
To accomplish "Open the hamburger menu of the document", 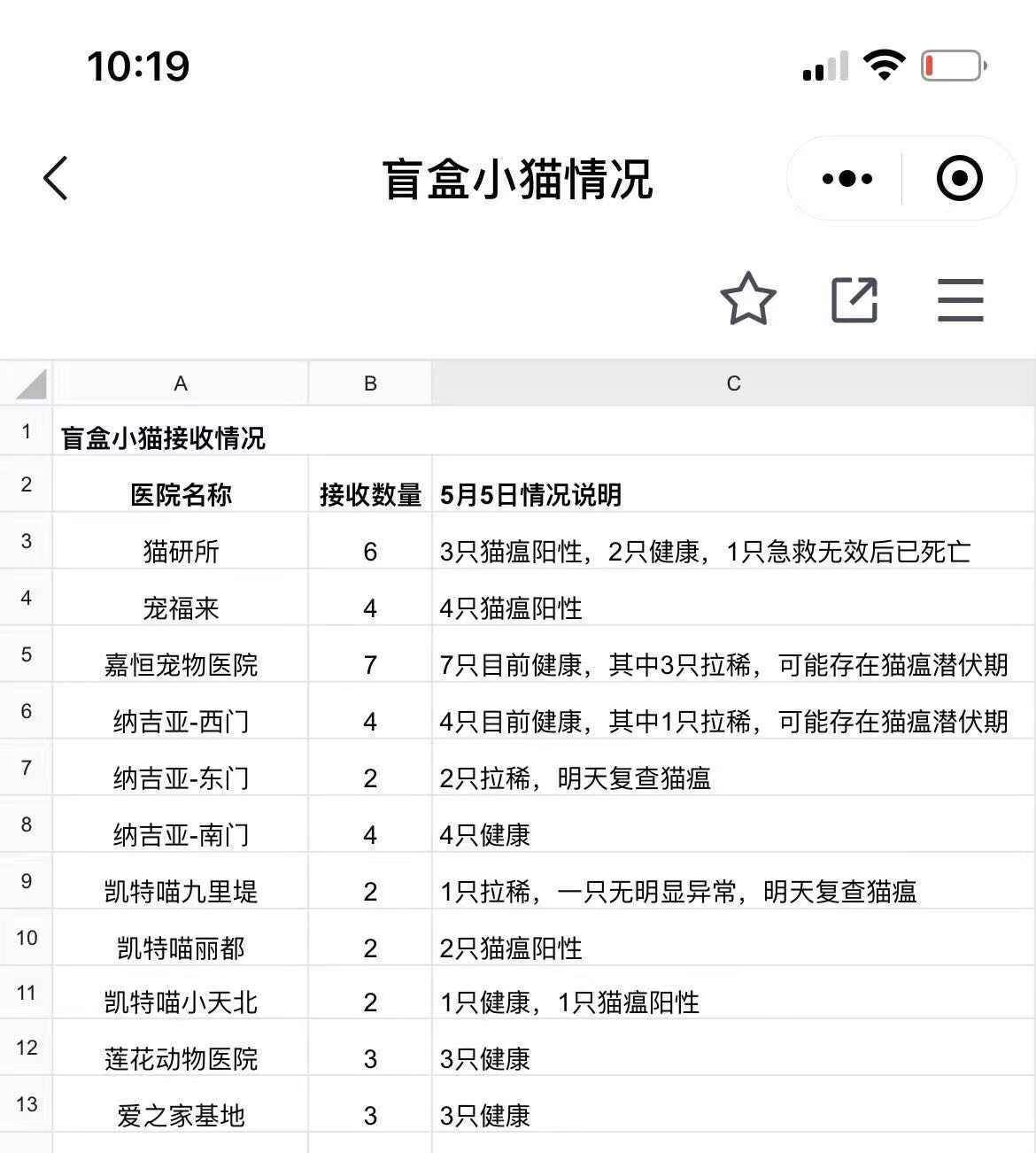I will pos(961,299).
